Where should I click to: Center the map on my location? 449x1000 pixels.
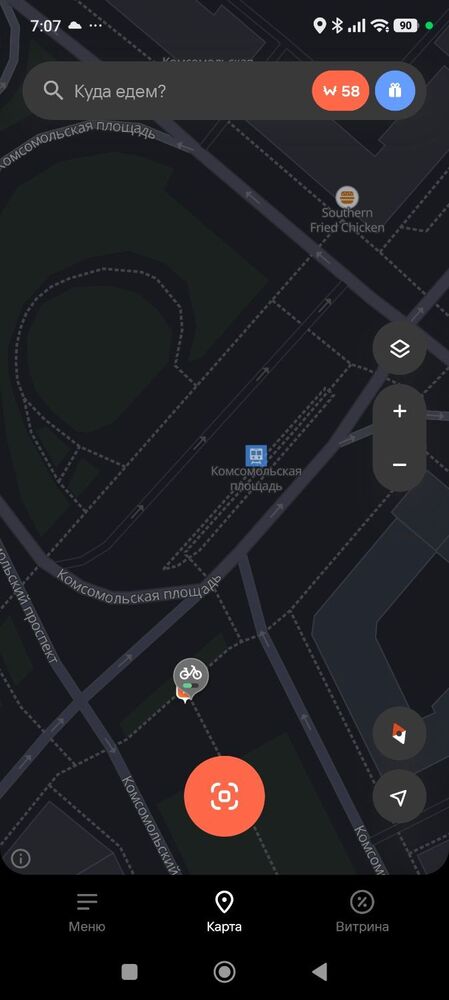[399, 797]
